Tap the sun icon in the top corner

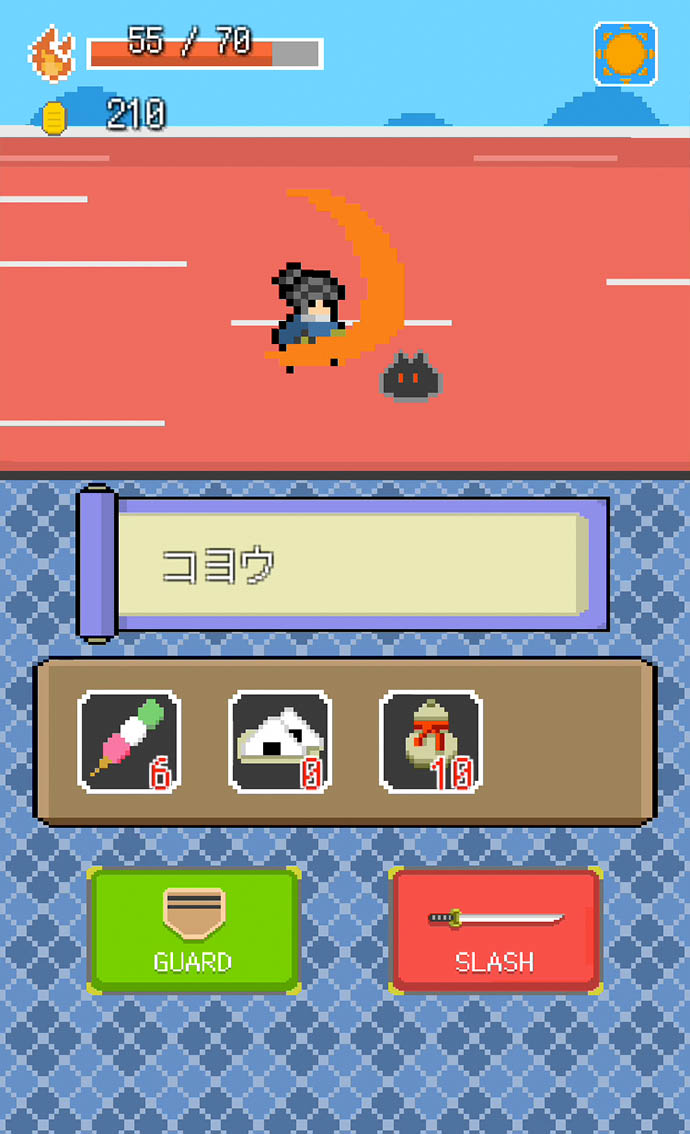[x=625, y=52]
